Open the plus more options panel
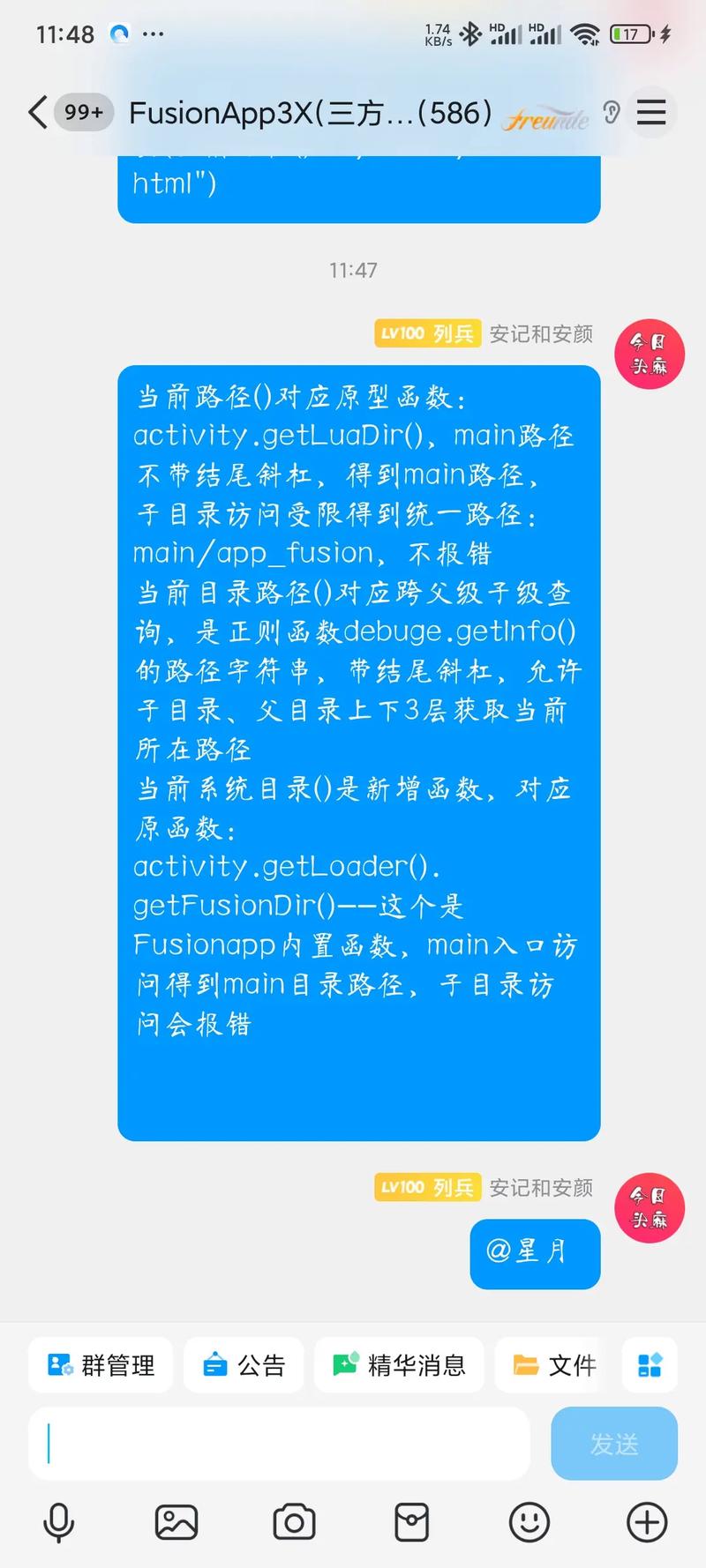Viewport: 706px width, 1568px height. coord(647,1522)
